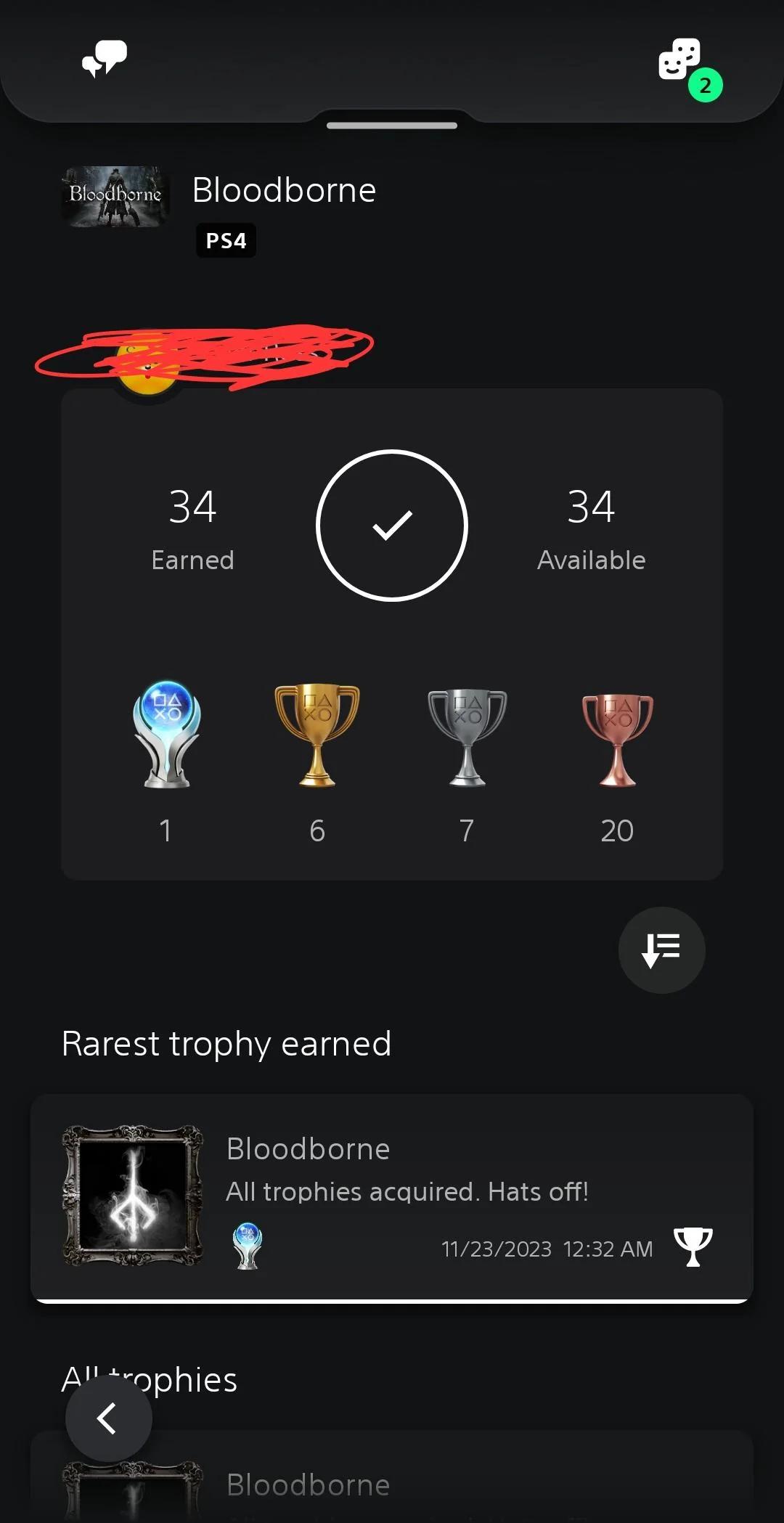Screen dimensions: 784x1523
Task: Open the chat messages icon
Action: 105,60
